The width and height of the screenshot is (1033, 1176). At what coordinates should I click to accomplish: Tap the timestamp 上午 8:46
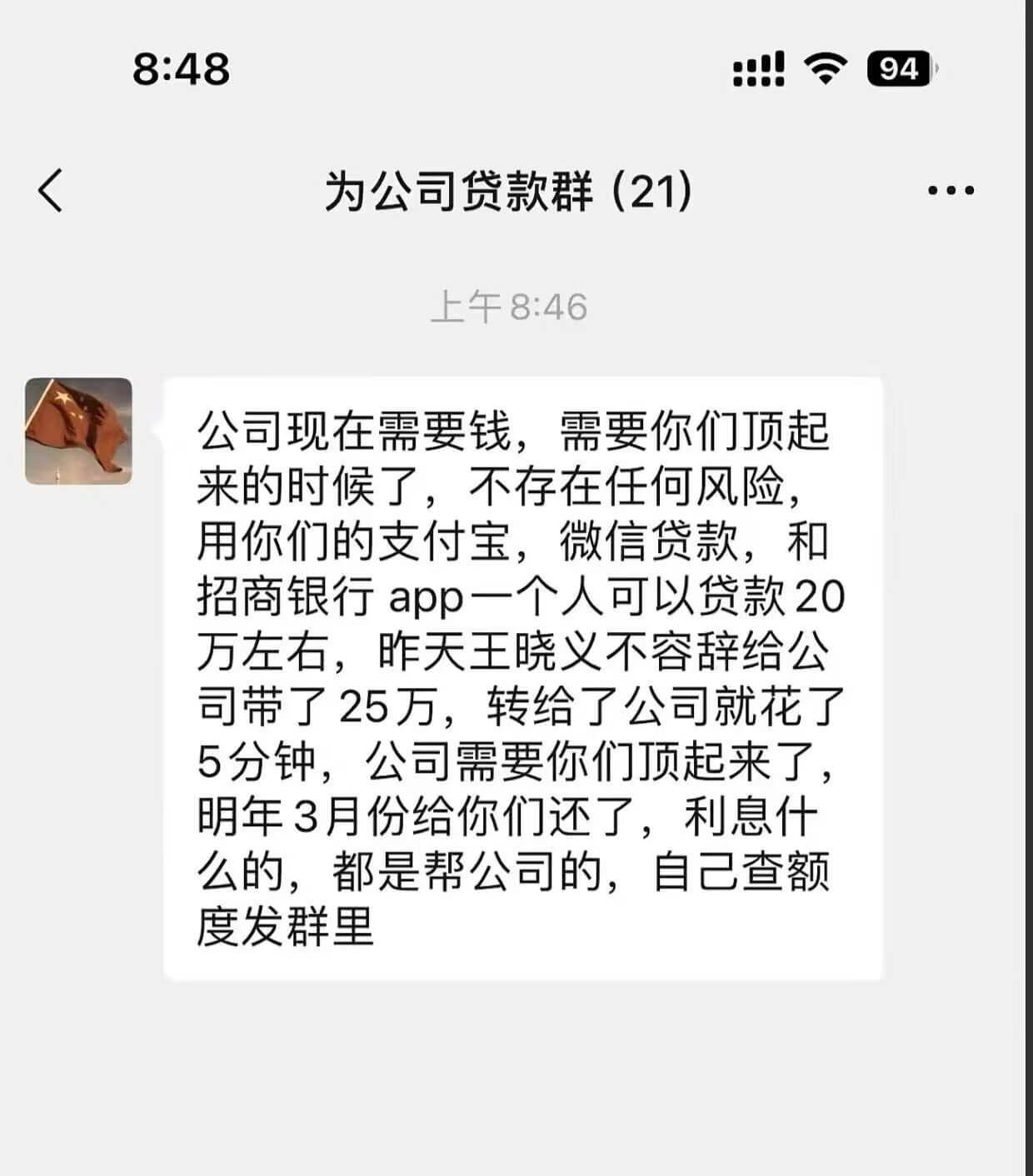(515, 306)
